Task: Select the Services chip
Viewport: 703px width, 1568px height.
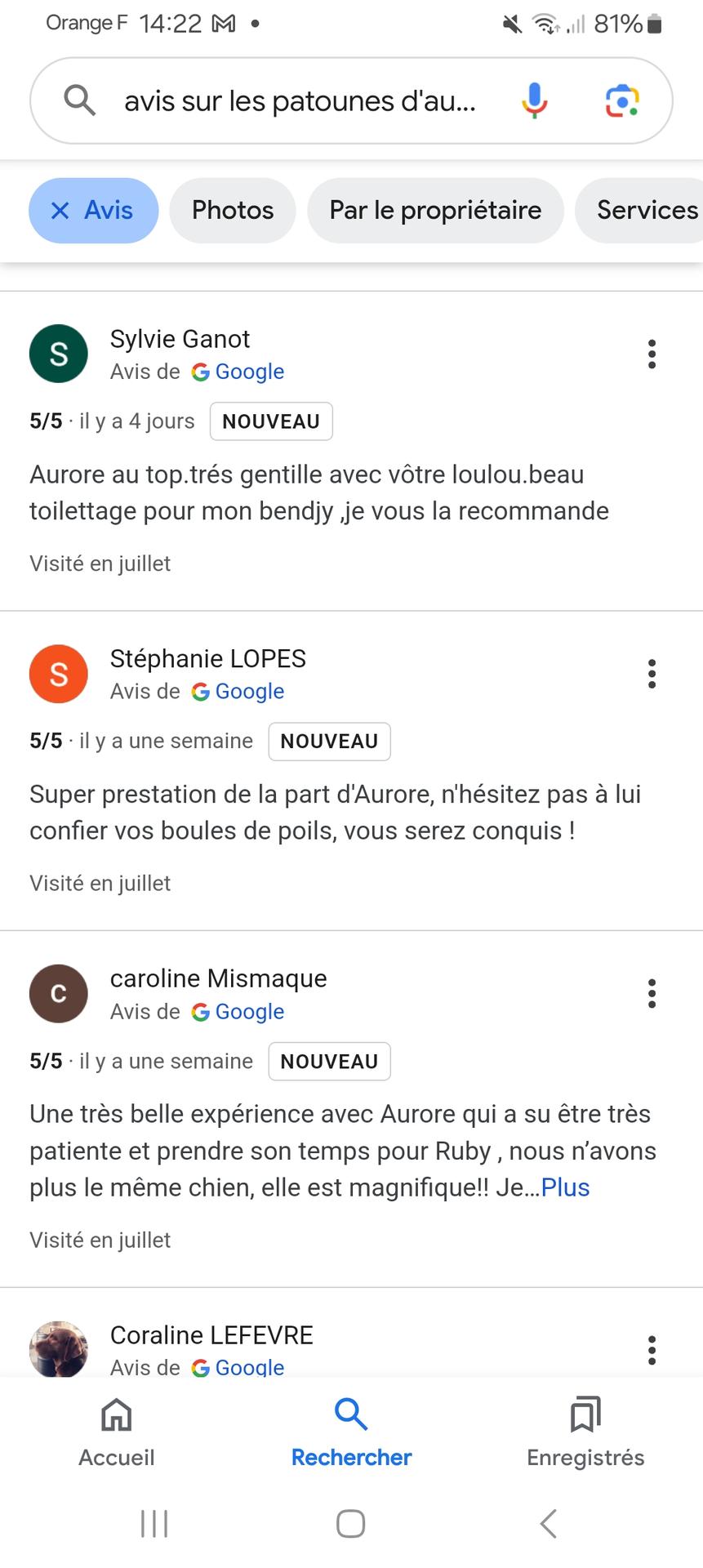Action: (x=647, y=211)
